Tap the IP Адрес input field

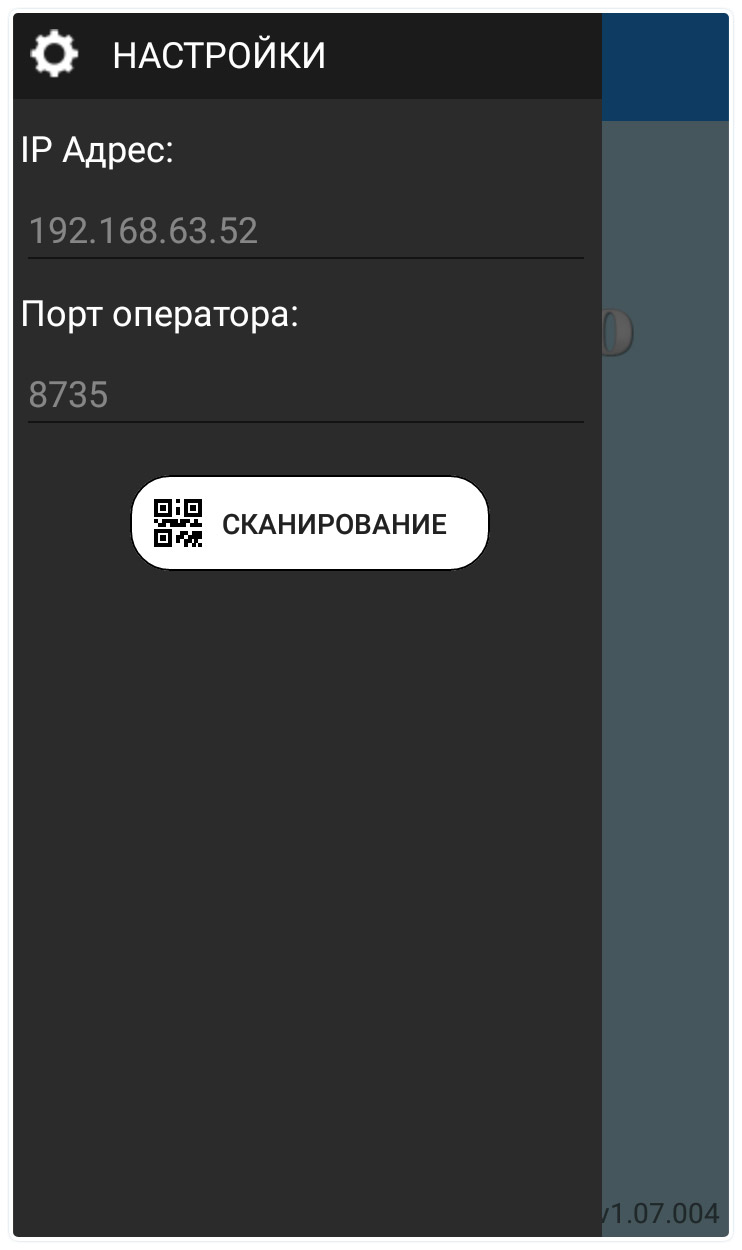(x=305, y=231)
